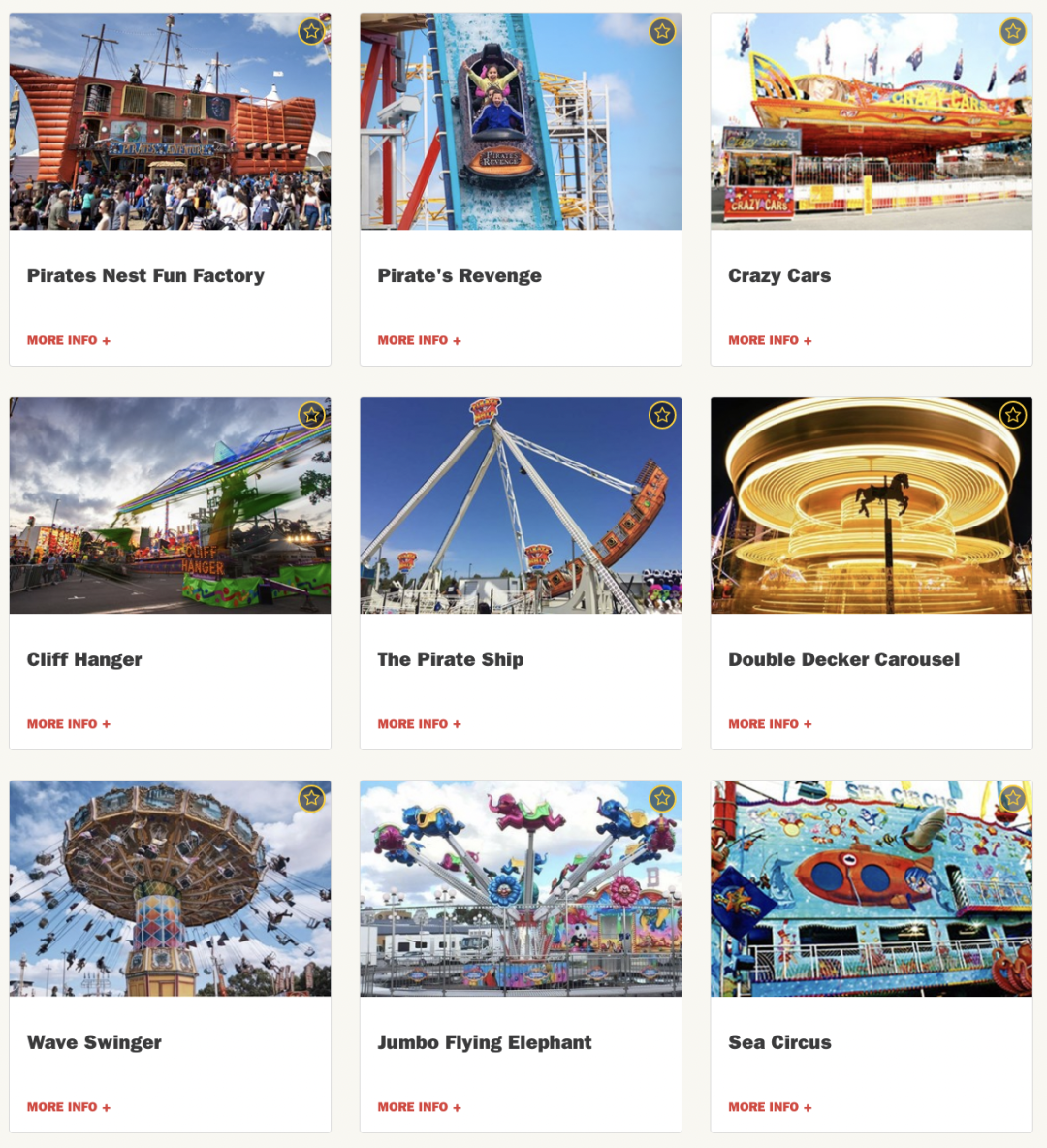View More Info for Wave Swinger
This screenshot has height=1148, width=1047.
(69, 1107)
